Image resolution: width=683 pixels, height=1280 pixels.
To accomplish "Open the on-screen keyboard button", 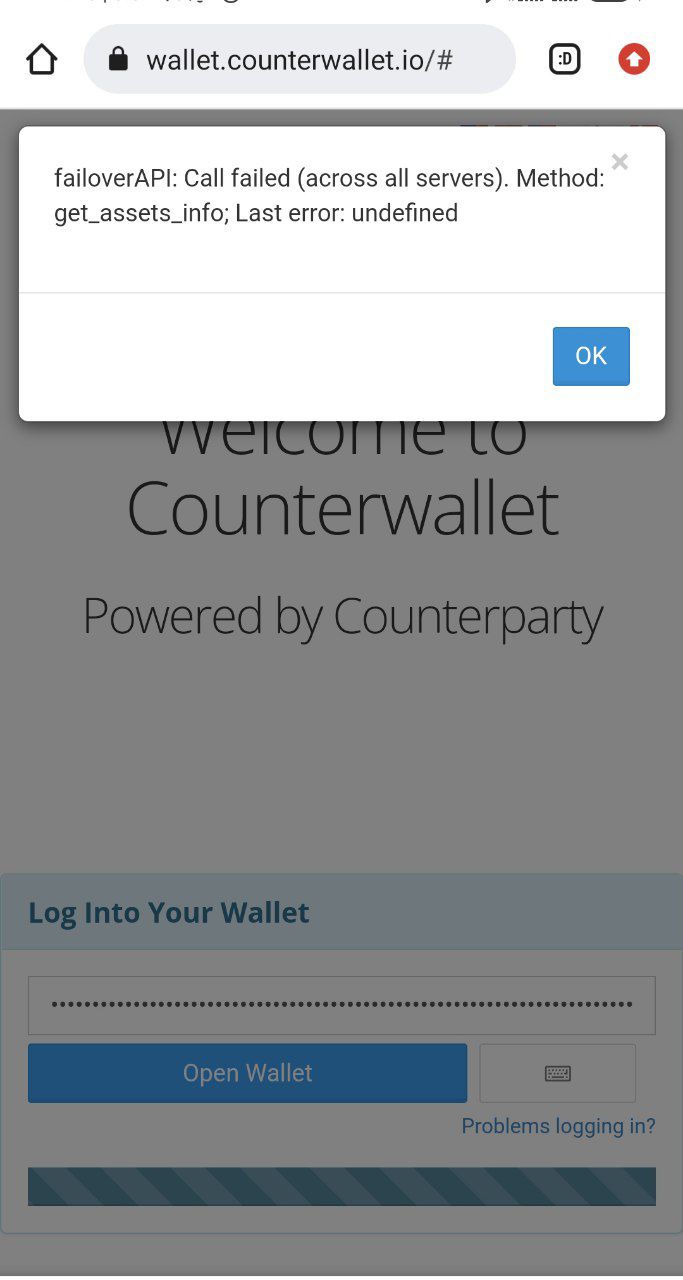I will pyautogui.click(x=558, y=1073).
